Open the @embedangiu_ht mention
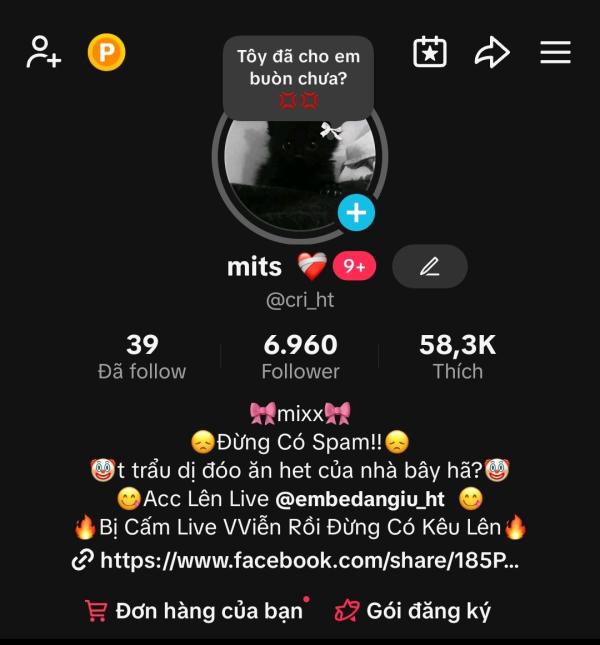The image size is (600, 645). (x=360, y=499)
